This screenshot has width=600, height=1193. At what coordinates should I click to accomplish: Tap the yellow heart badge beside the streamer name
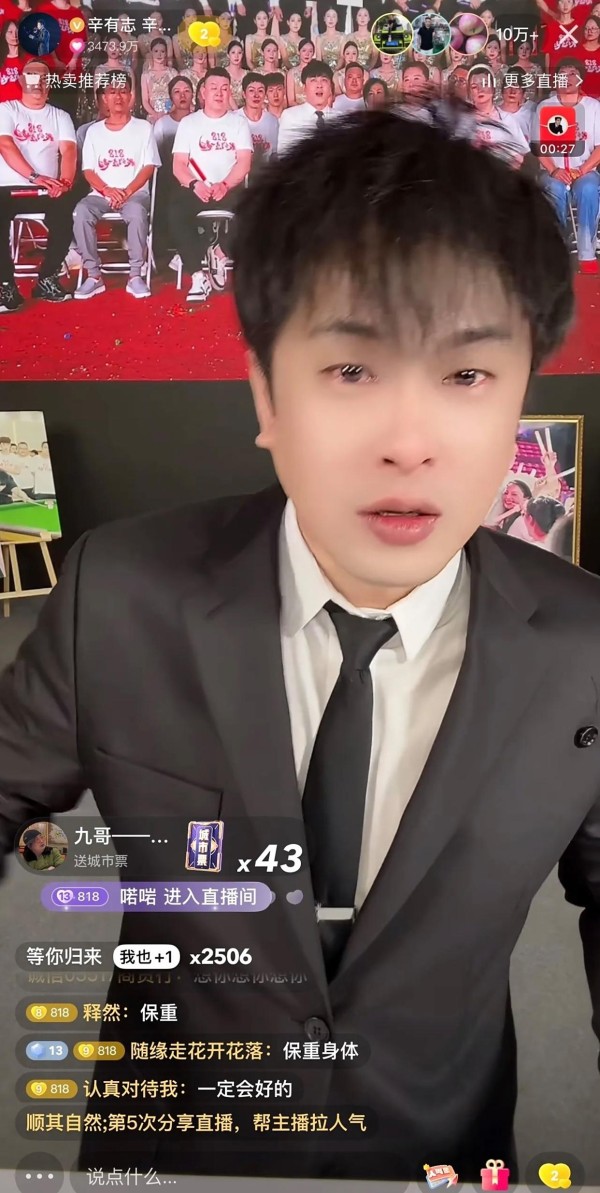(204, 33)
